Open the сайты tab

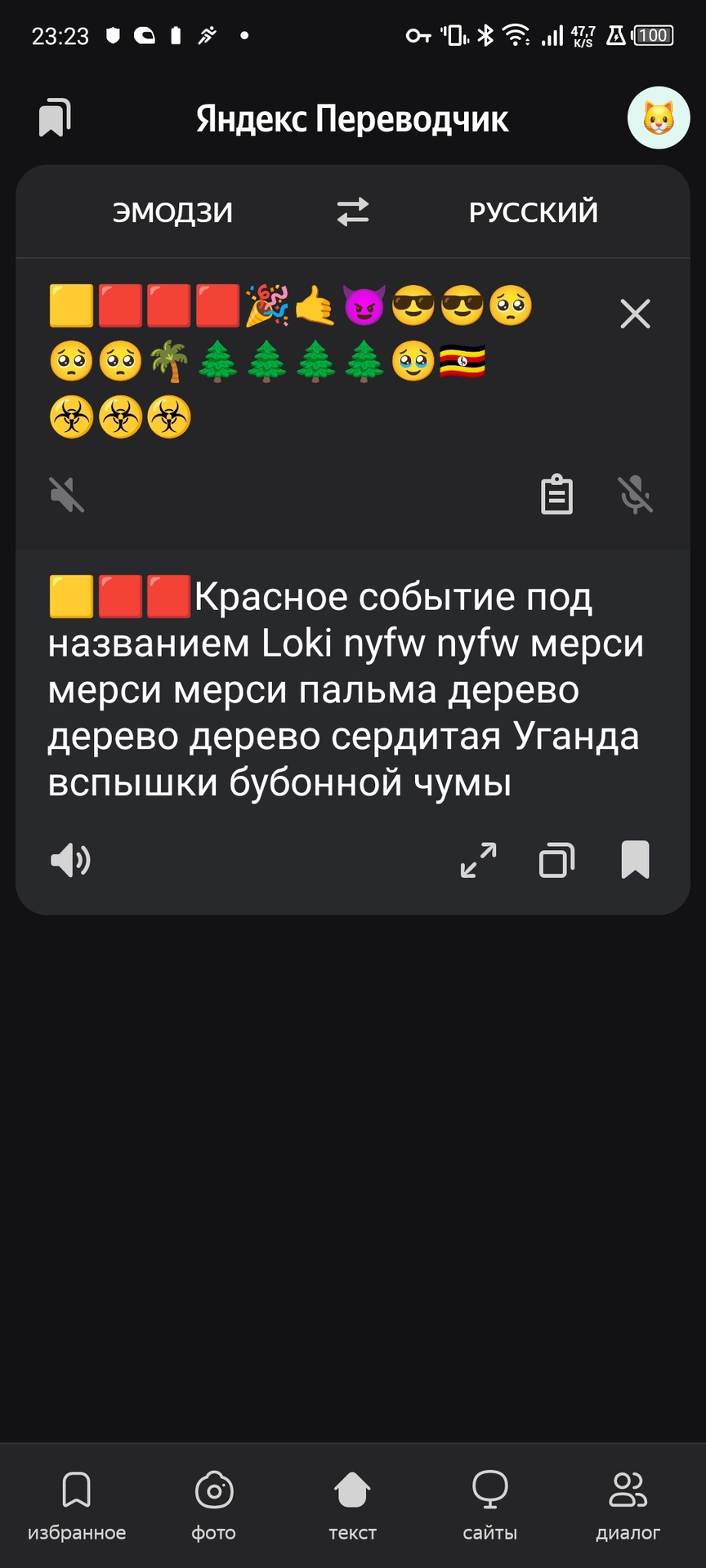(x=490, y=1506)
